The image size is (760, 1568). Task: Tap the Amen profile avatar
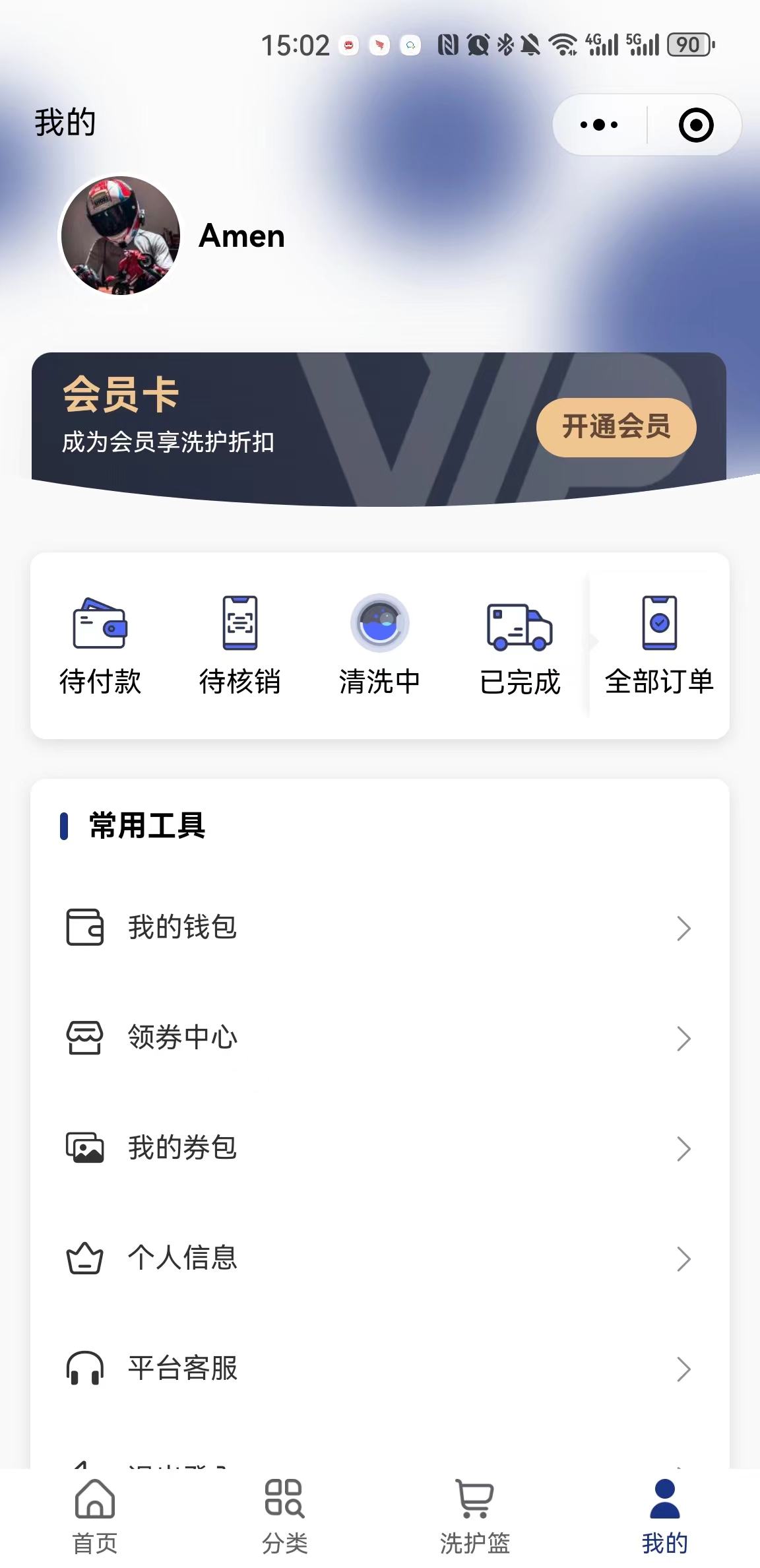point(119,236)
